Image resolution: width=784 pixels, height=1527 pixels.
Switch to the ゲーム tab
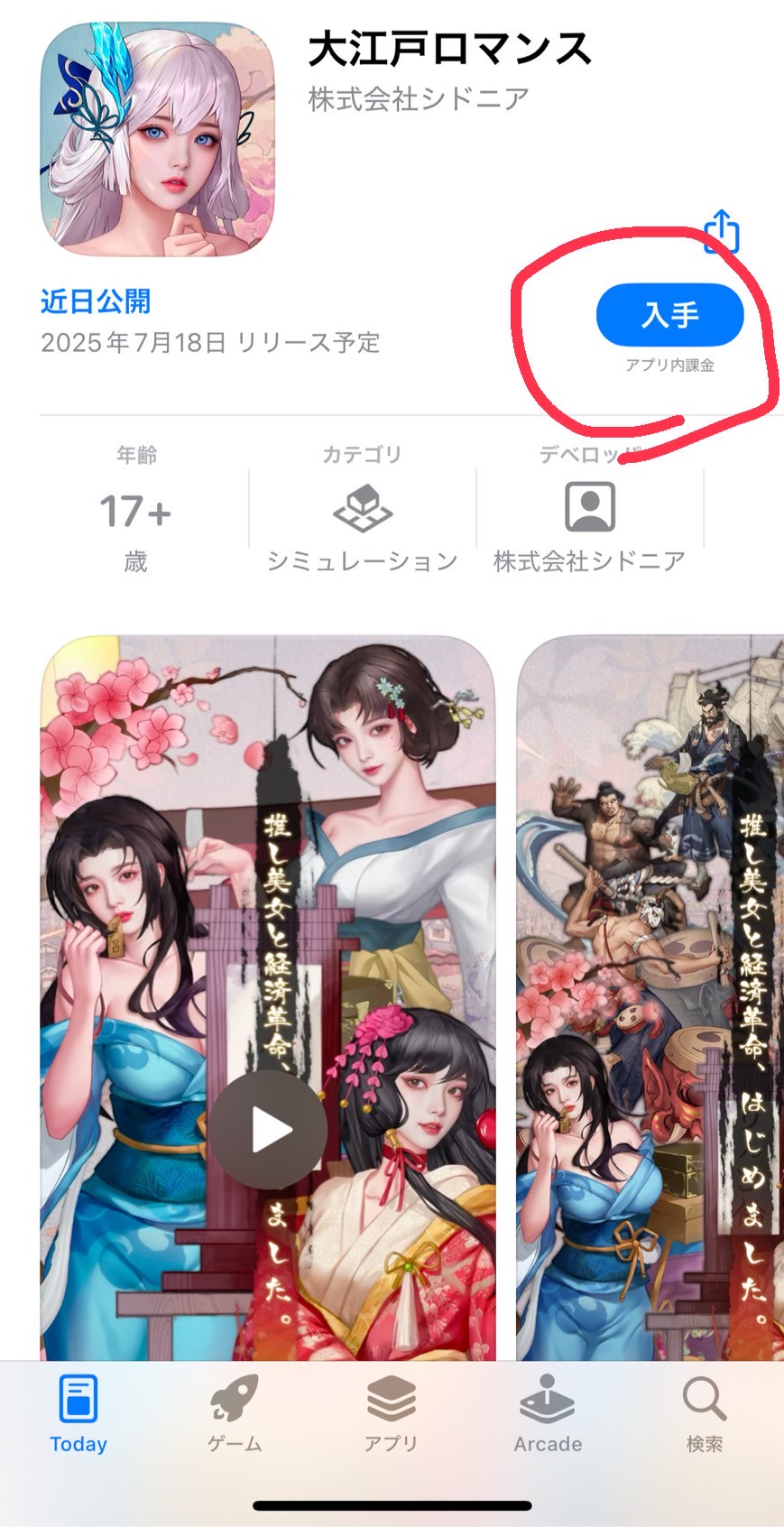[235, 1412]
